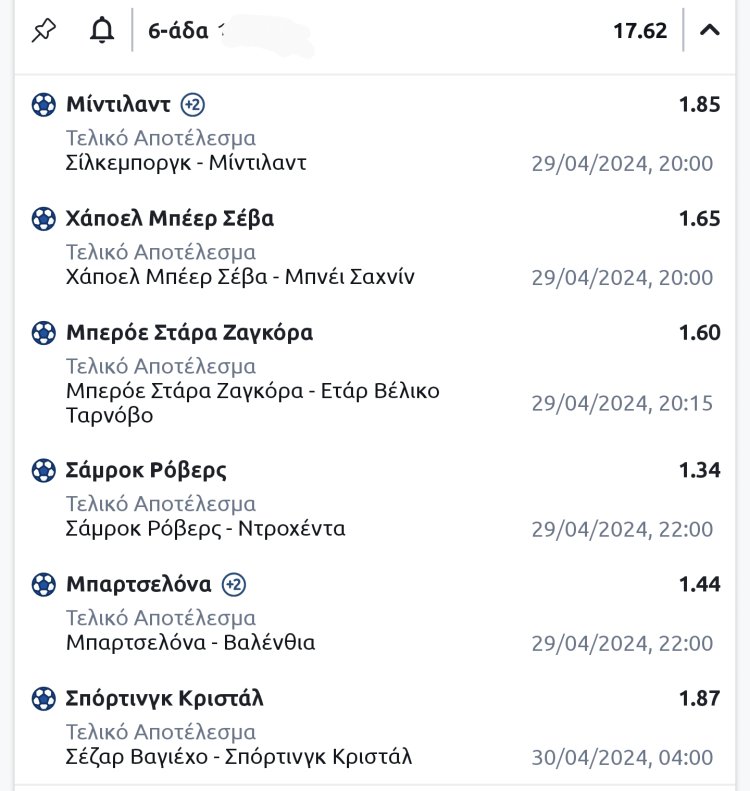750x791 pixels.
Task: Open the Σίλκεμποργκ - Μίντιλαντ match
Action: tap(186, 163)
